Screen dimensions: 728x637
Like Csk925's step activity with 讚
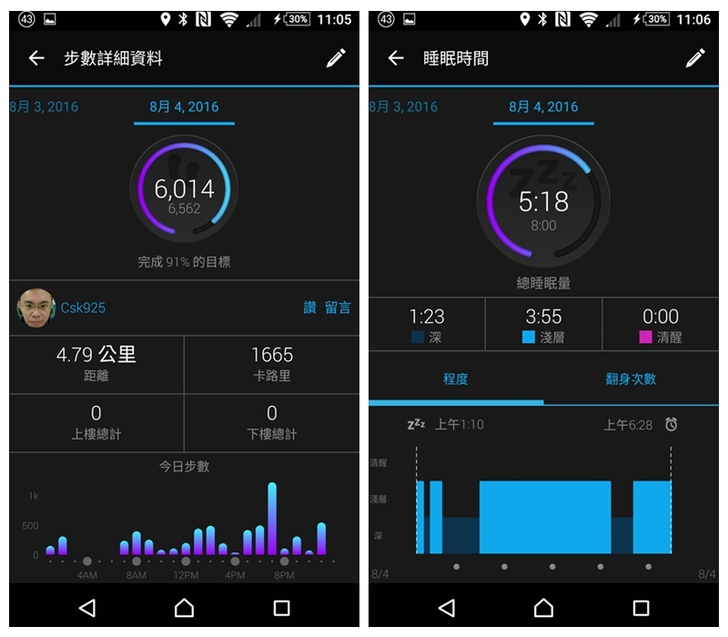click(310, 308)
